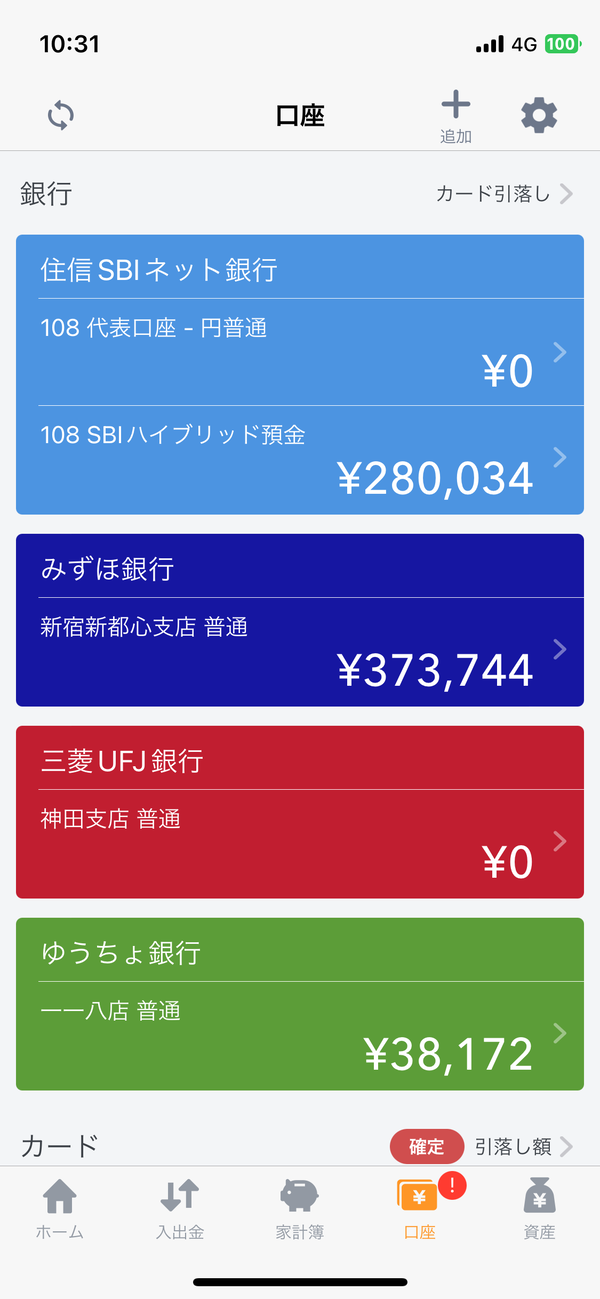This screenshot has width=600, height=1299.
Task: Open 108 代表口座 - 円普通 account
Action: 300,352
